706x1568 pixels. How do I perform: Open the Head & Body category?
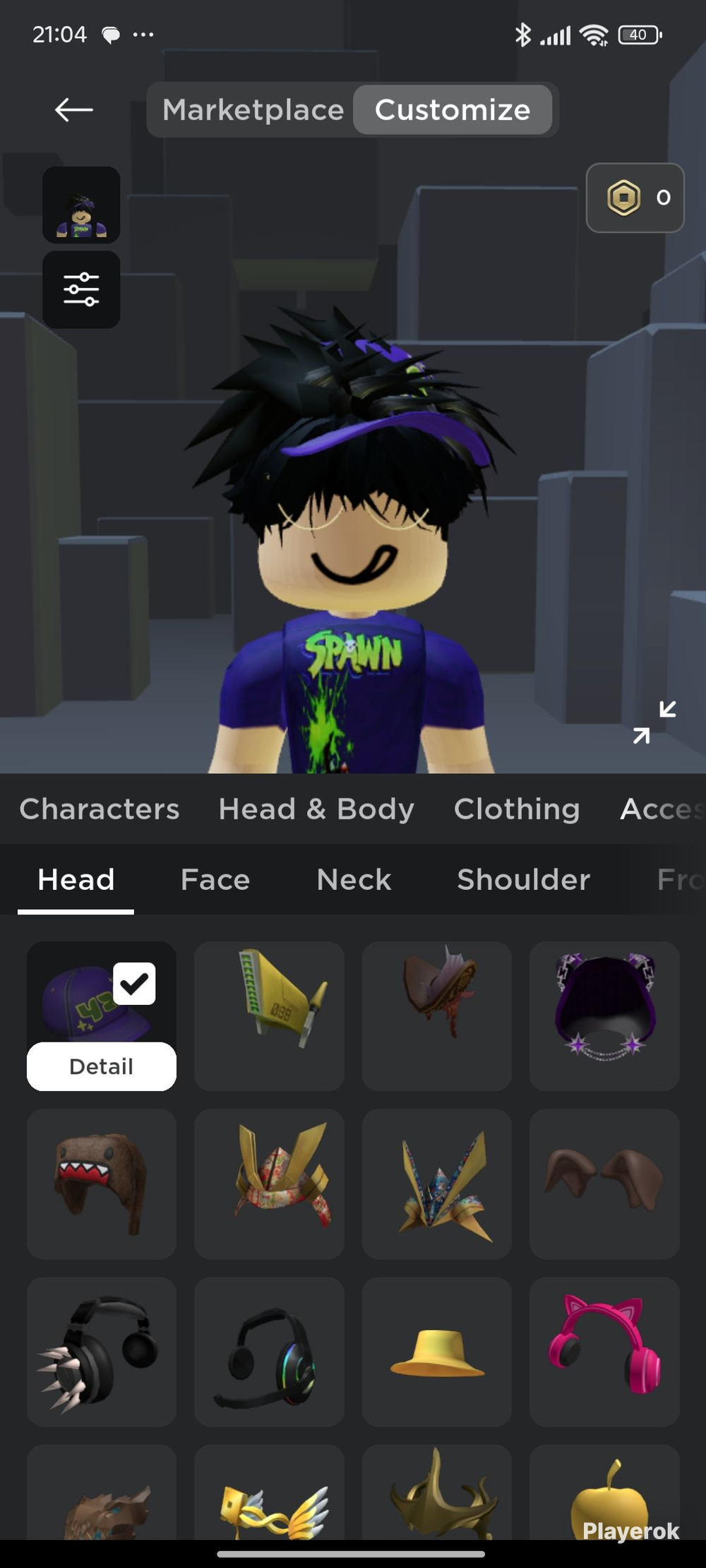[x=316, y=809]
